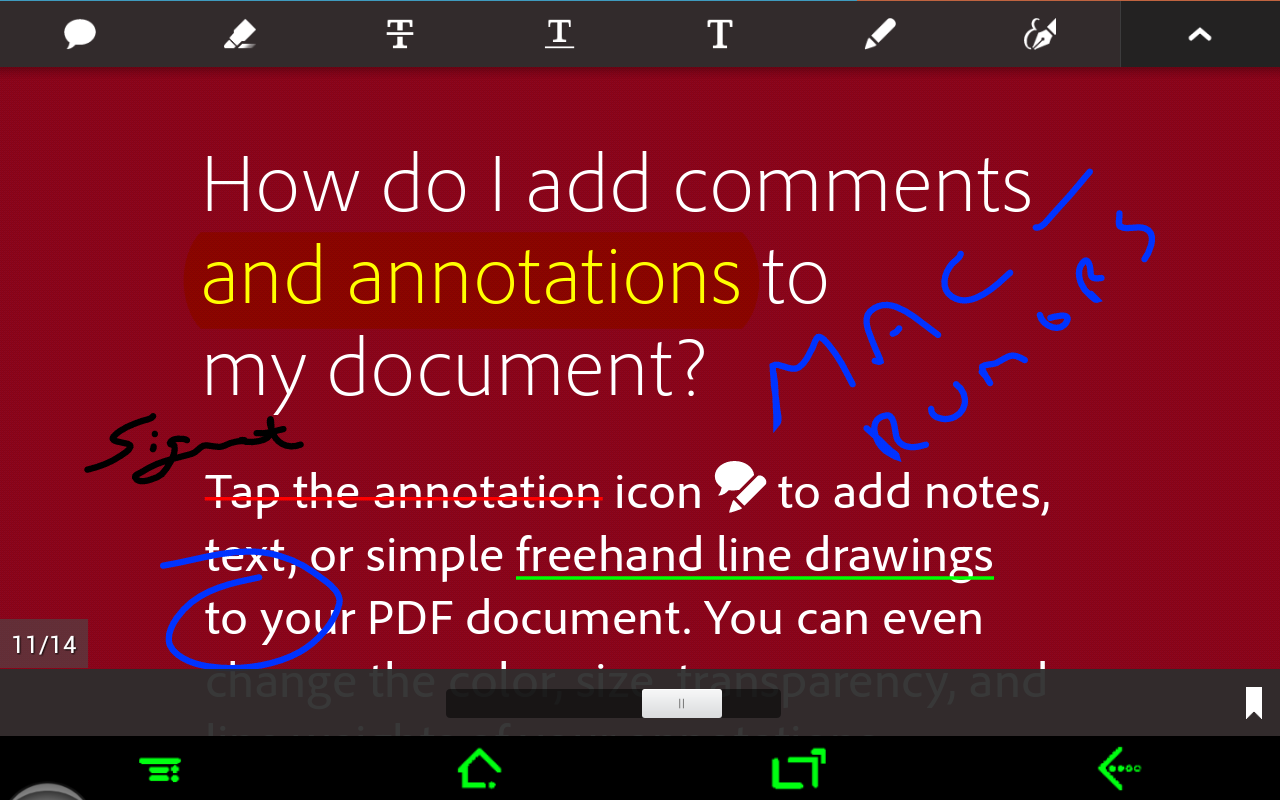Open the bookmarks icon
Viewport: 1280px width, 800px height.
click(1253, 703)
